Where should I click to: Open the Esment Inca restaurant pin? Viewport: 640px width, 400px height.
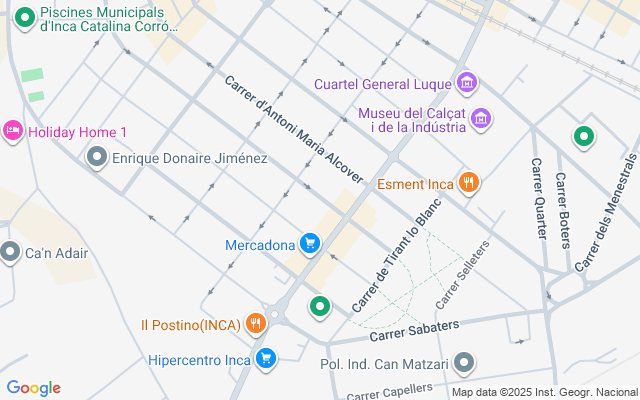(x=467, y=182)
